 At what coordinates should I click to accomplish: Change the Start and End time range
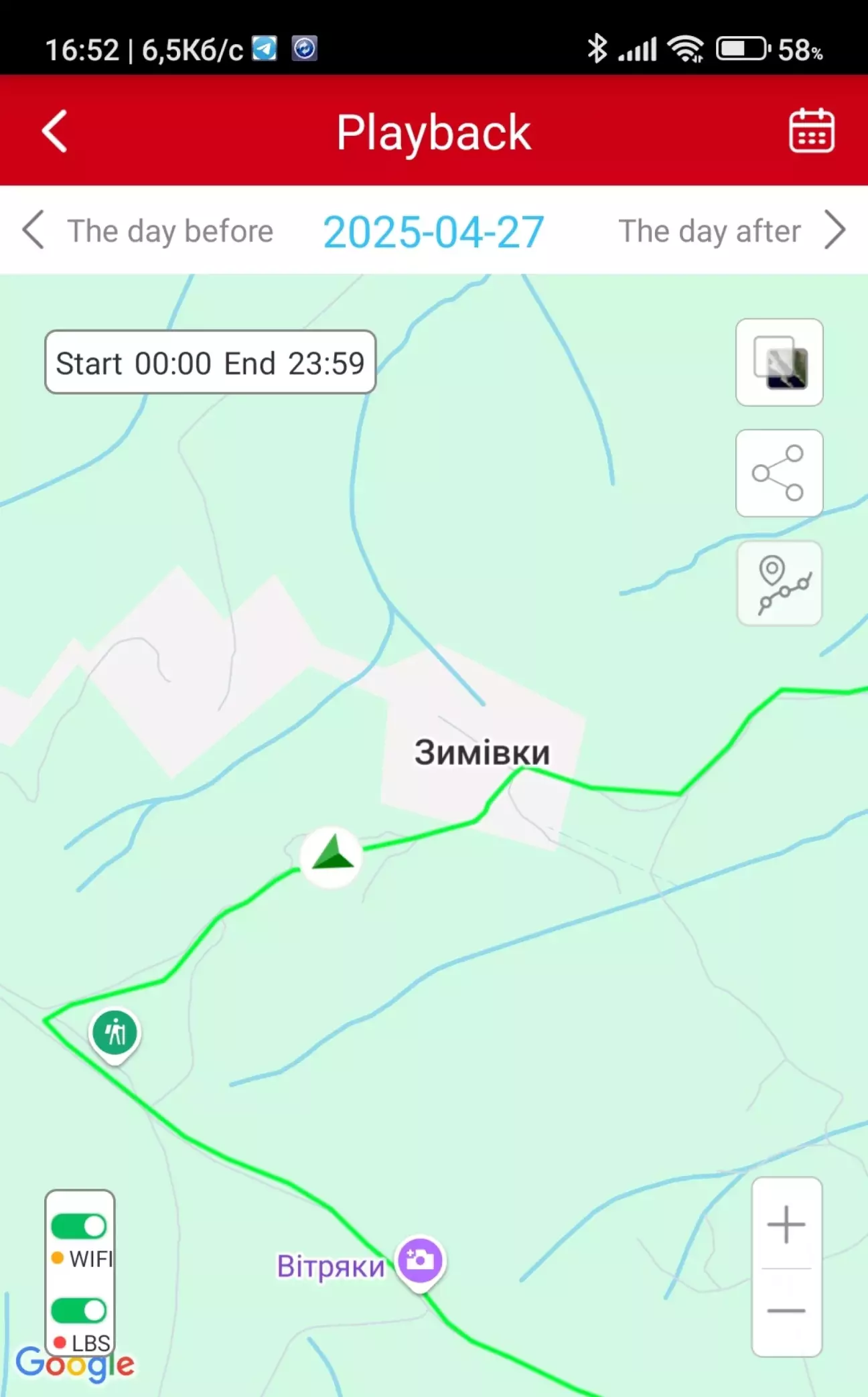(x=210, y=362)
